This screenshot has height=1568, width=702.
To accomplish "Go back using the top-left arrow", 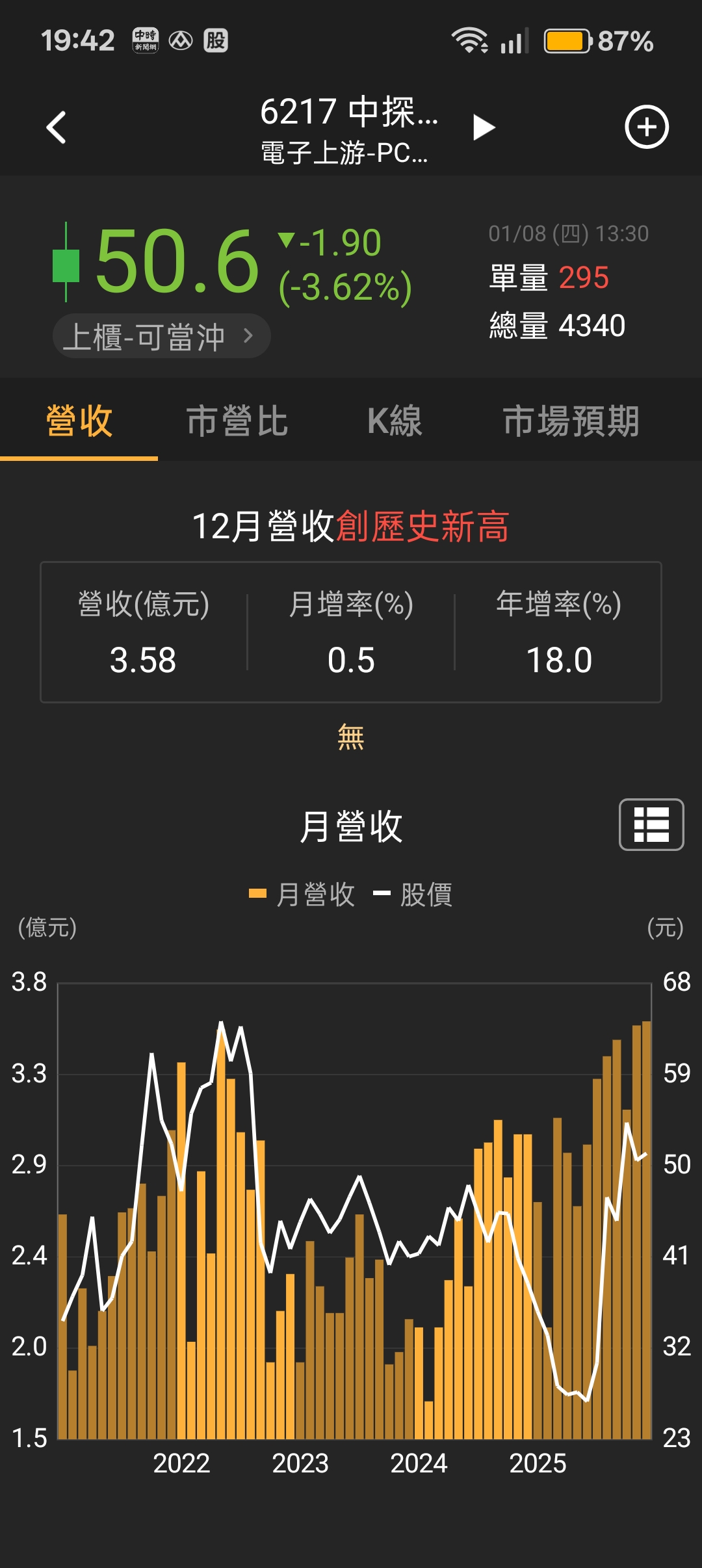I will [x=57, y=127].
